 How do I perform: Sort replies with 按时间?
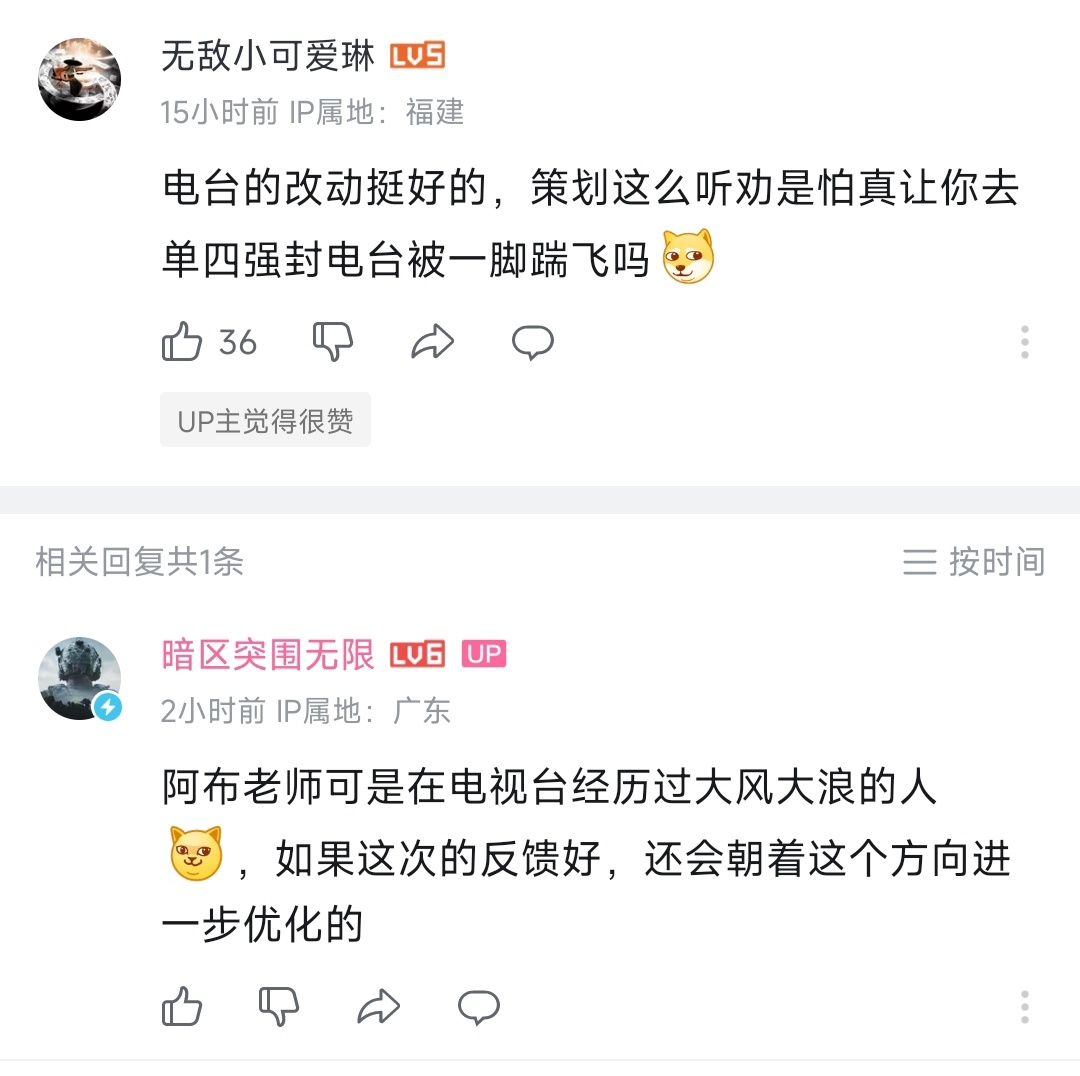pos(974,562)
